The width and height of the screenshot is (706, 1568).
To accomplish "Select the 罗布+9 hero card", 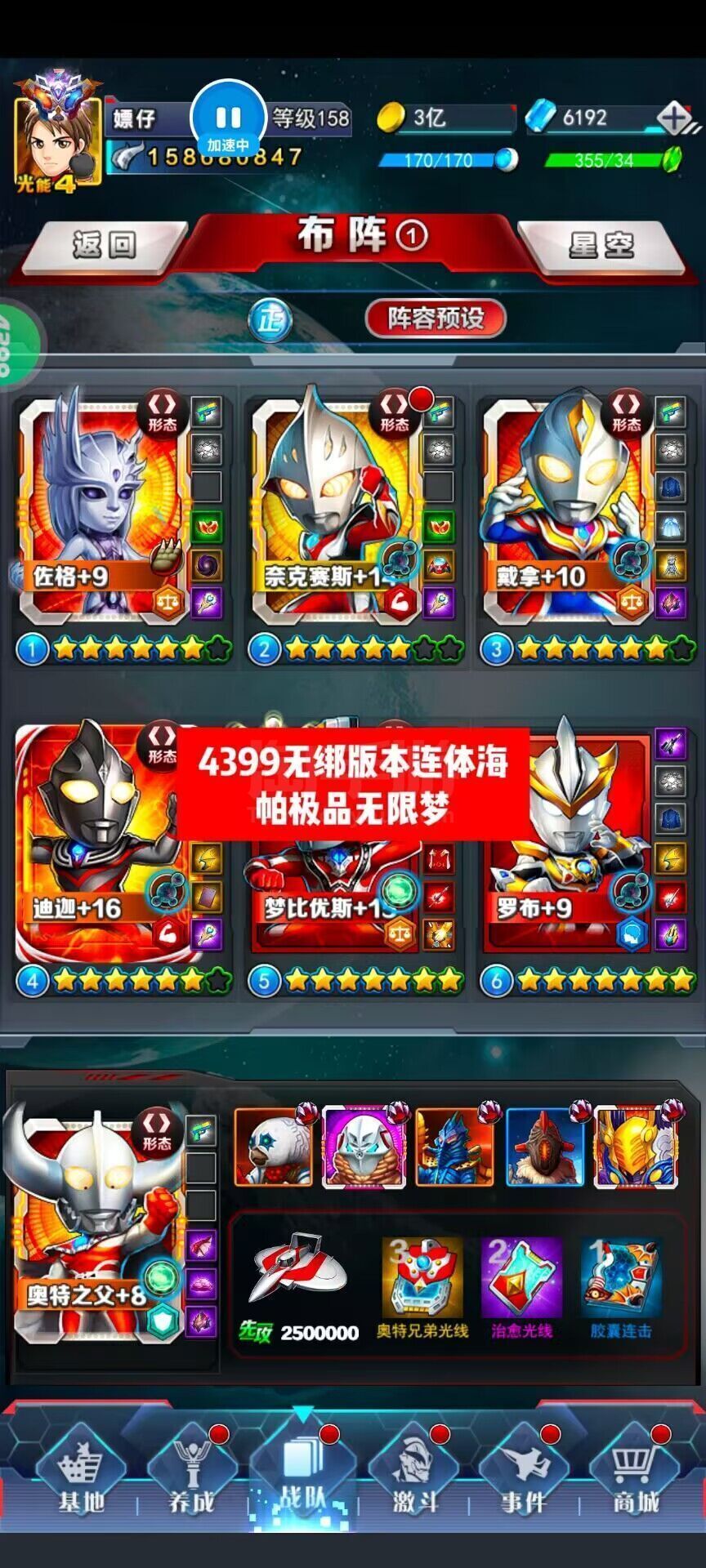I will (x=569, y=840).
